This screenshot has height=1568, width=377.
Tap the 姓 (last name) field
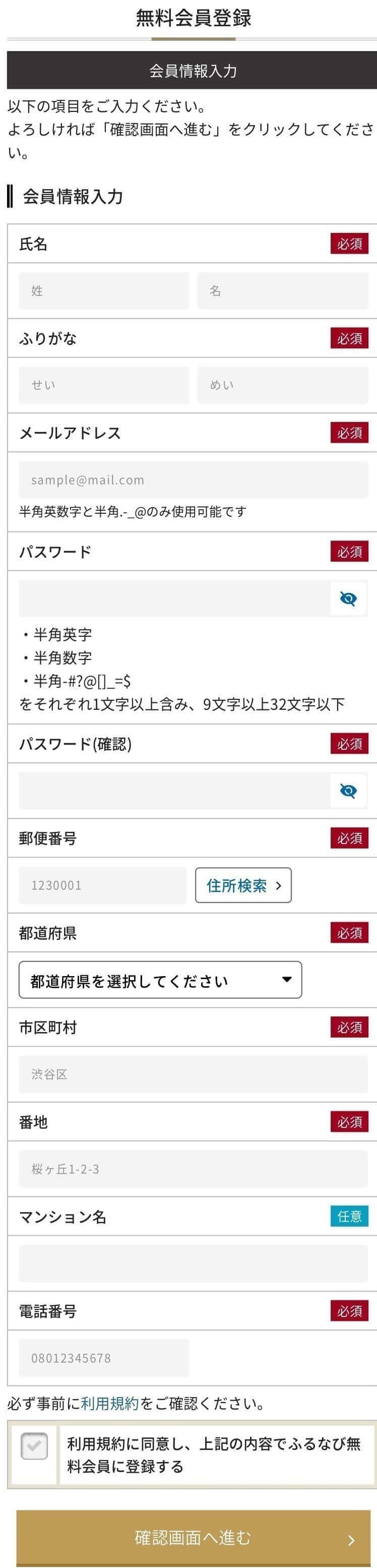(104, 291)
